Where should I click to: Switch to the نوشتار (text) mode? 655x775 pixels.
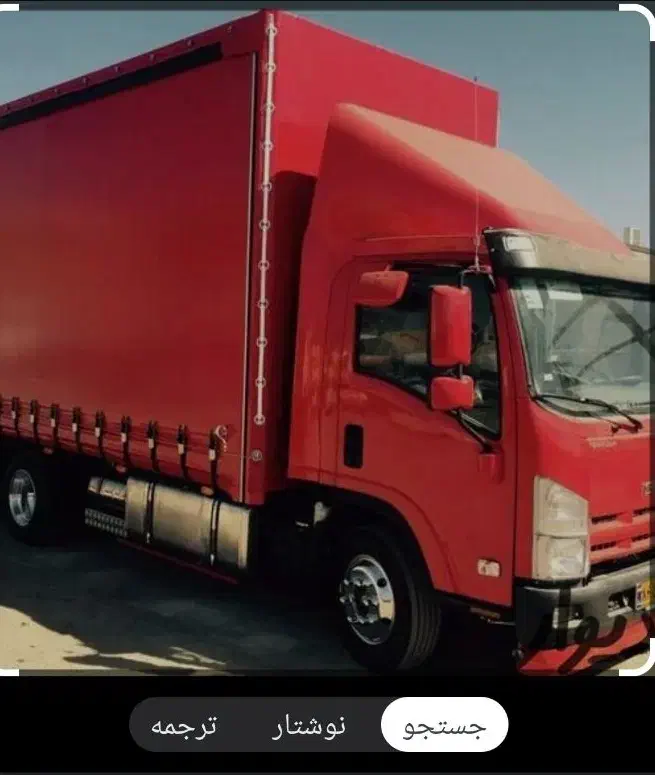309,725
